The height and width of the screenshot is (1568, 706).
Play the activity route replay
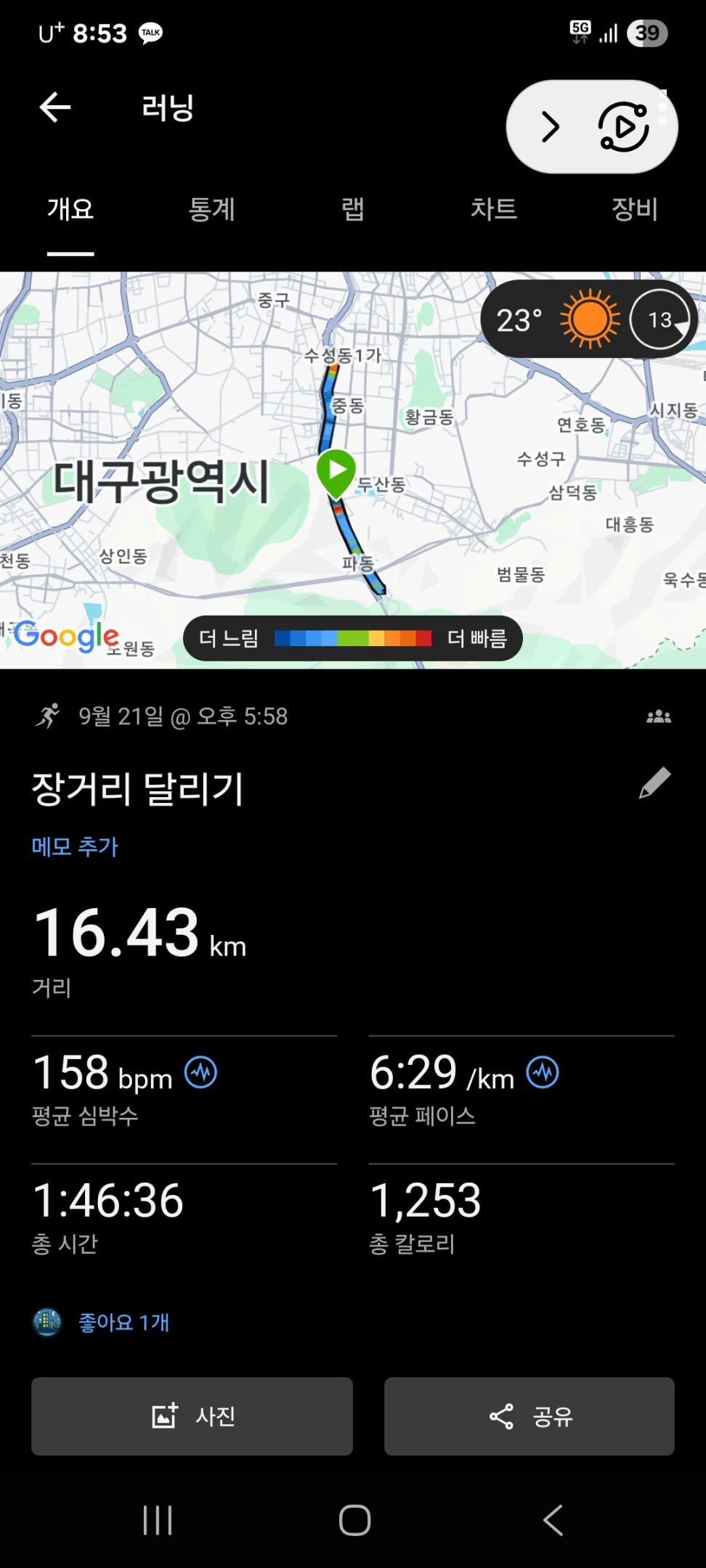coord(623,127)
